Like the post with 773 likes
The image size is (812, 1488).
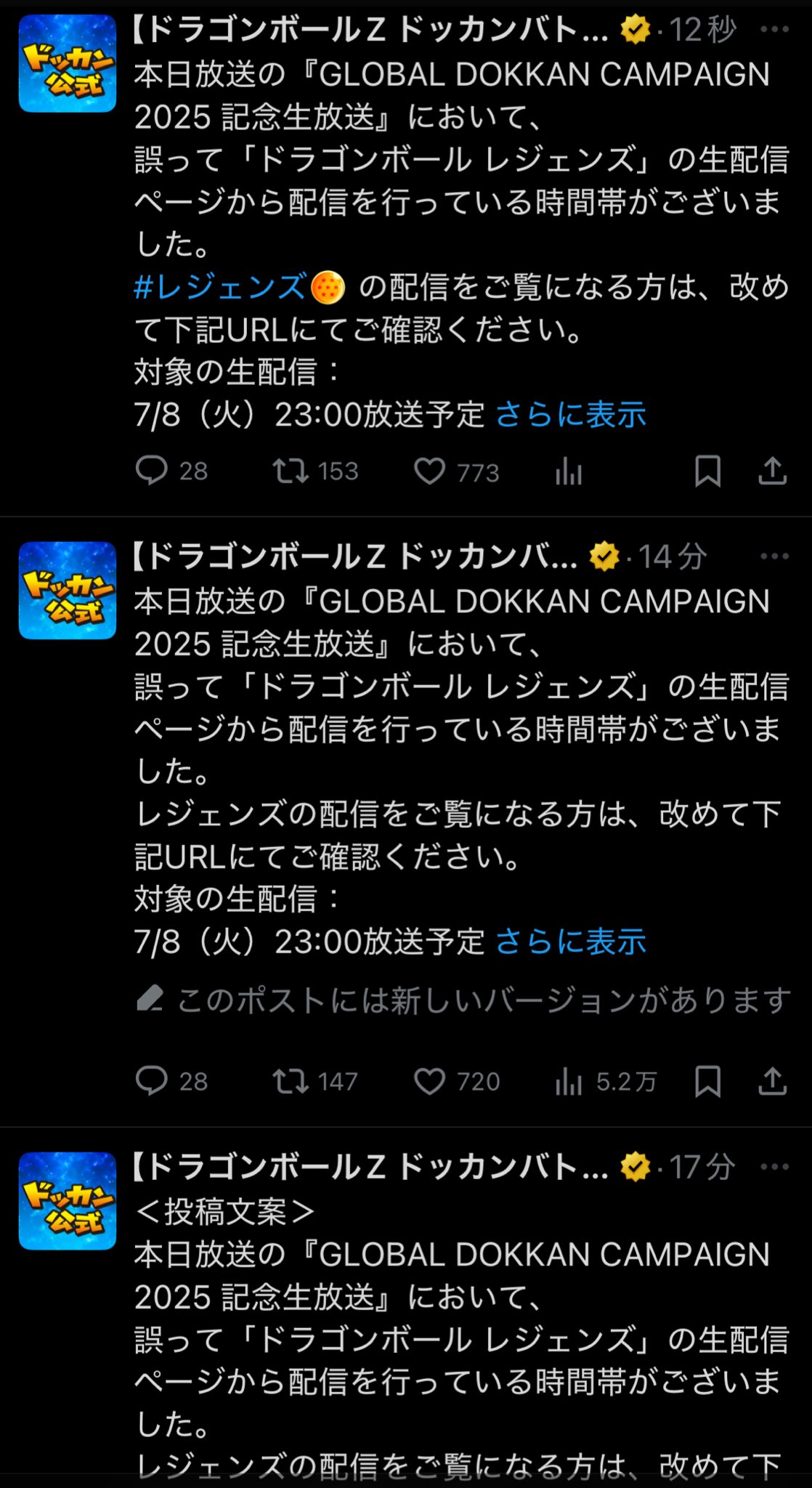point(429,472)
